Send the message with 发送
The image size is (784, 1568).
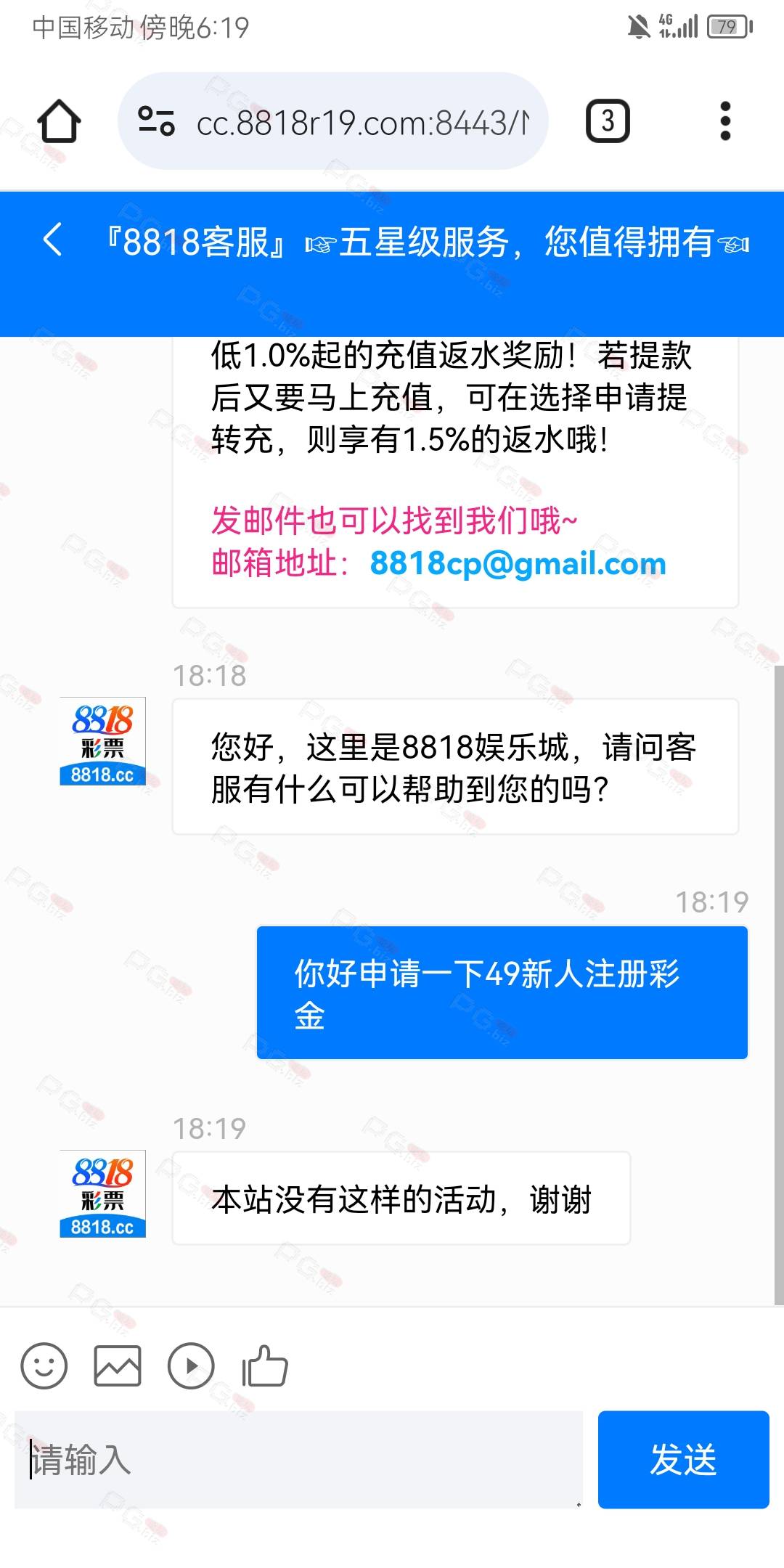click(683, 1460)
